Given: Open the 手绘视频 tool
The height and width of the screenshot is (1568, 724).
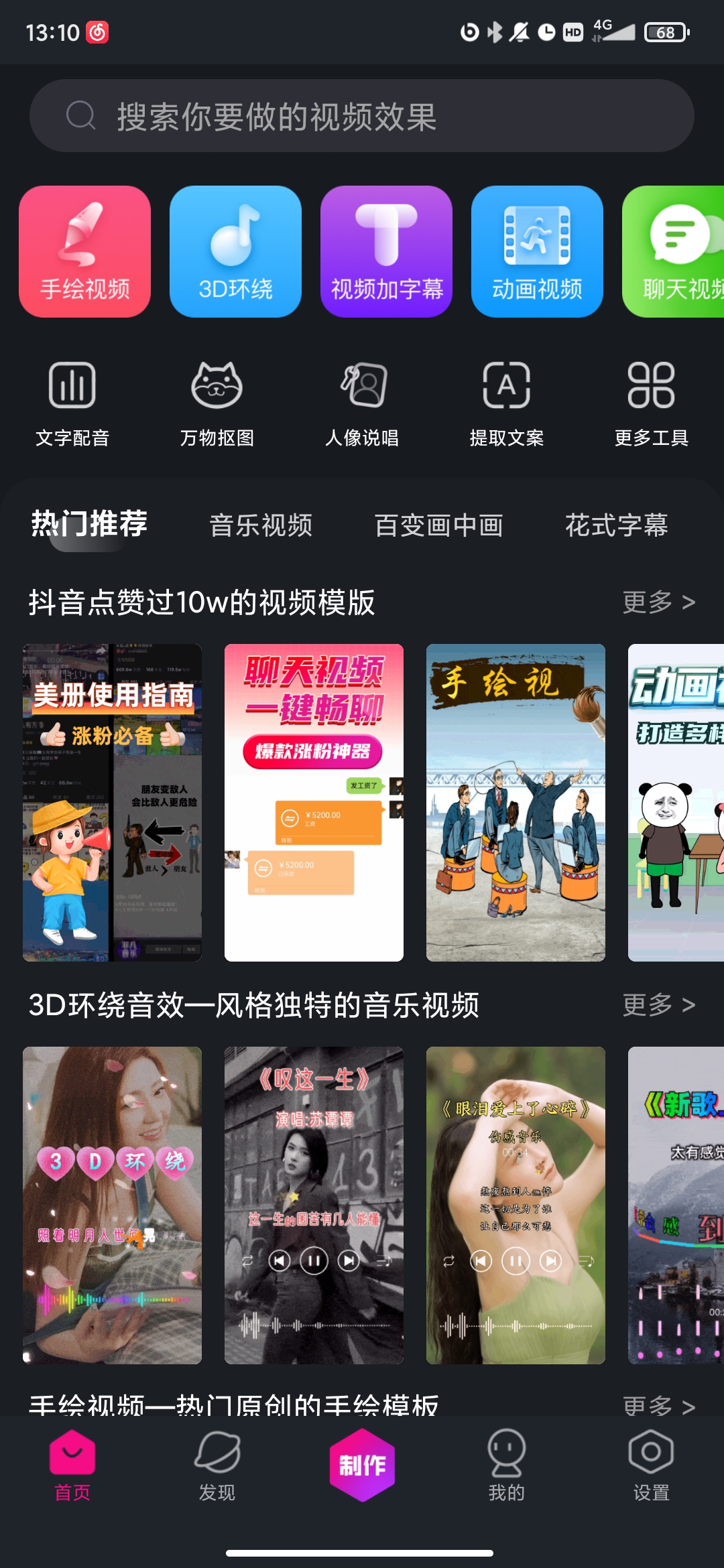Looking at the screenshot, I should [85, 252].
